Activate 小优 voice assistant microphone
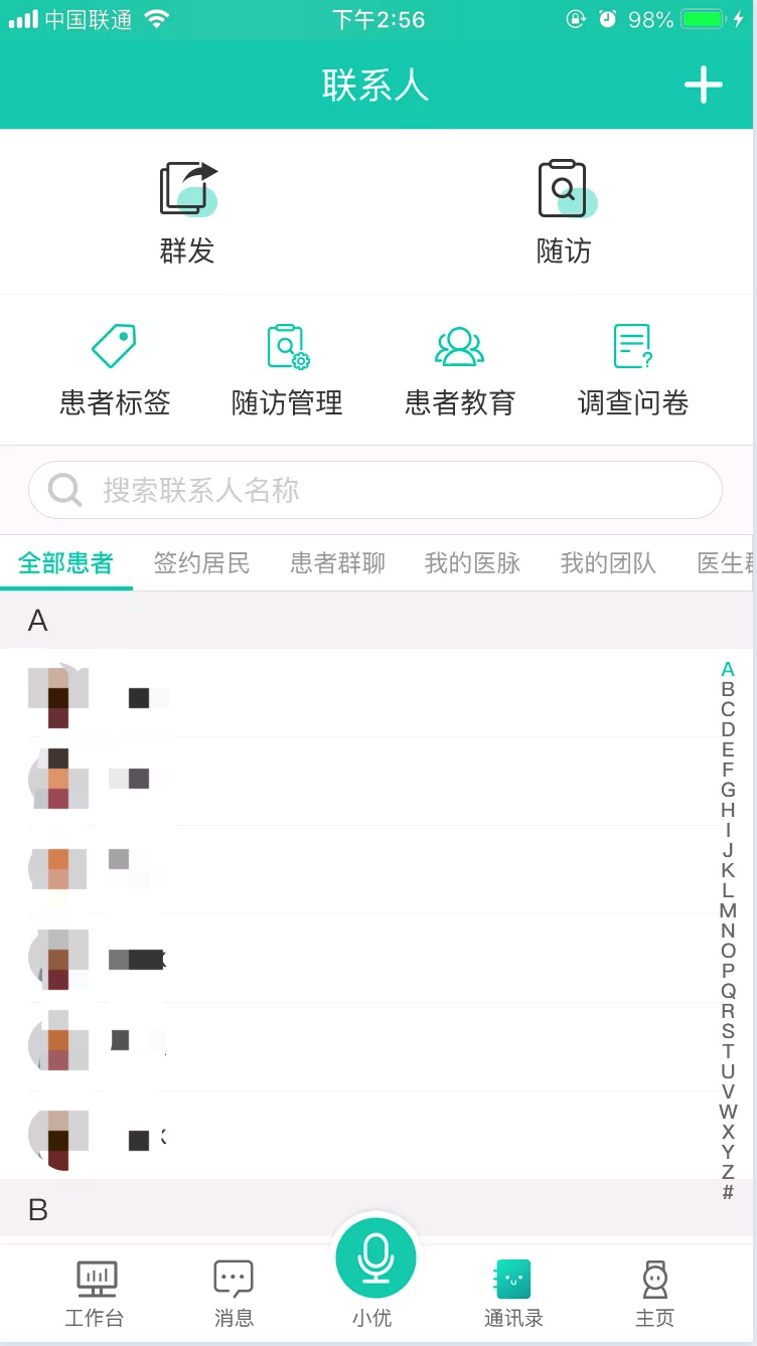This screenshot has height=1346, width=757. [375, 1258]
